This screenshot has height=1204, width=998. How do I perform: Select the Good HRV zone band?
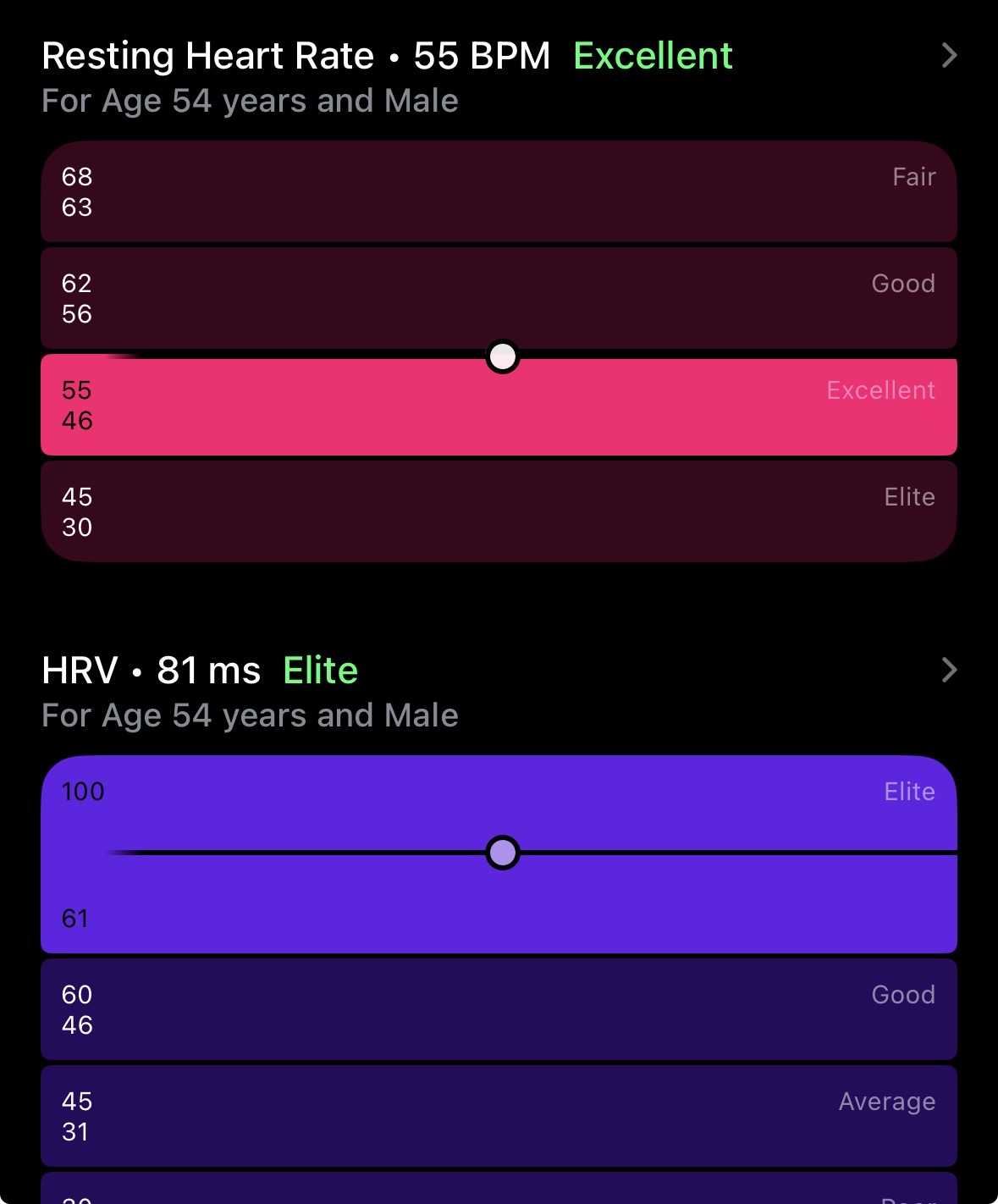(499, 1009)
